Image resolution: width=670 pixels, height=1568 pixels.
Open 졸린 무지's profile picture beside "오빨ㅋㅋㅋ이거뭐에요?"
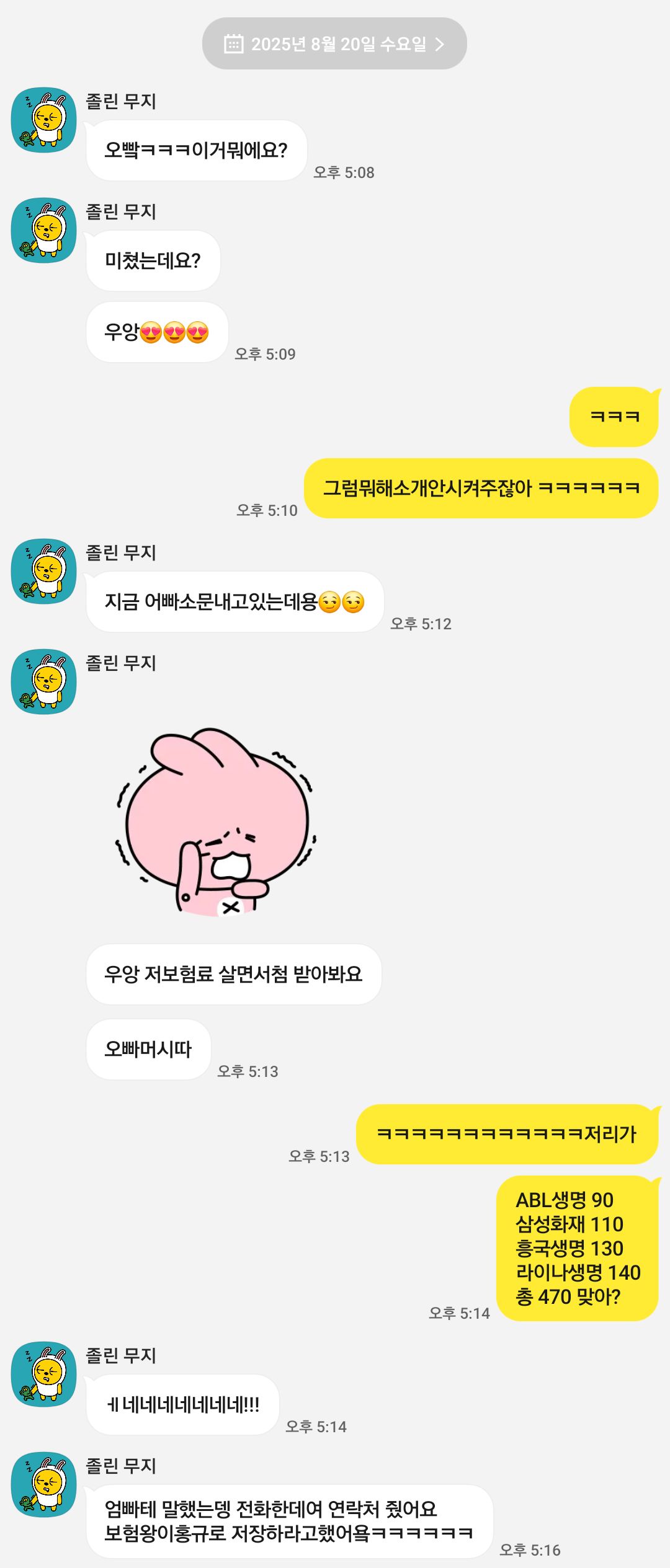click(x=44, y=120)
